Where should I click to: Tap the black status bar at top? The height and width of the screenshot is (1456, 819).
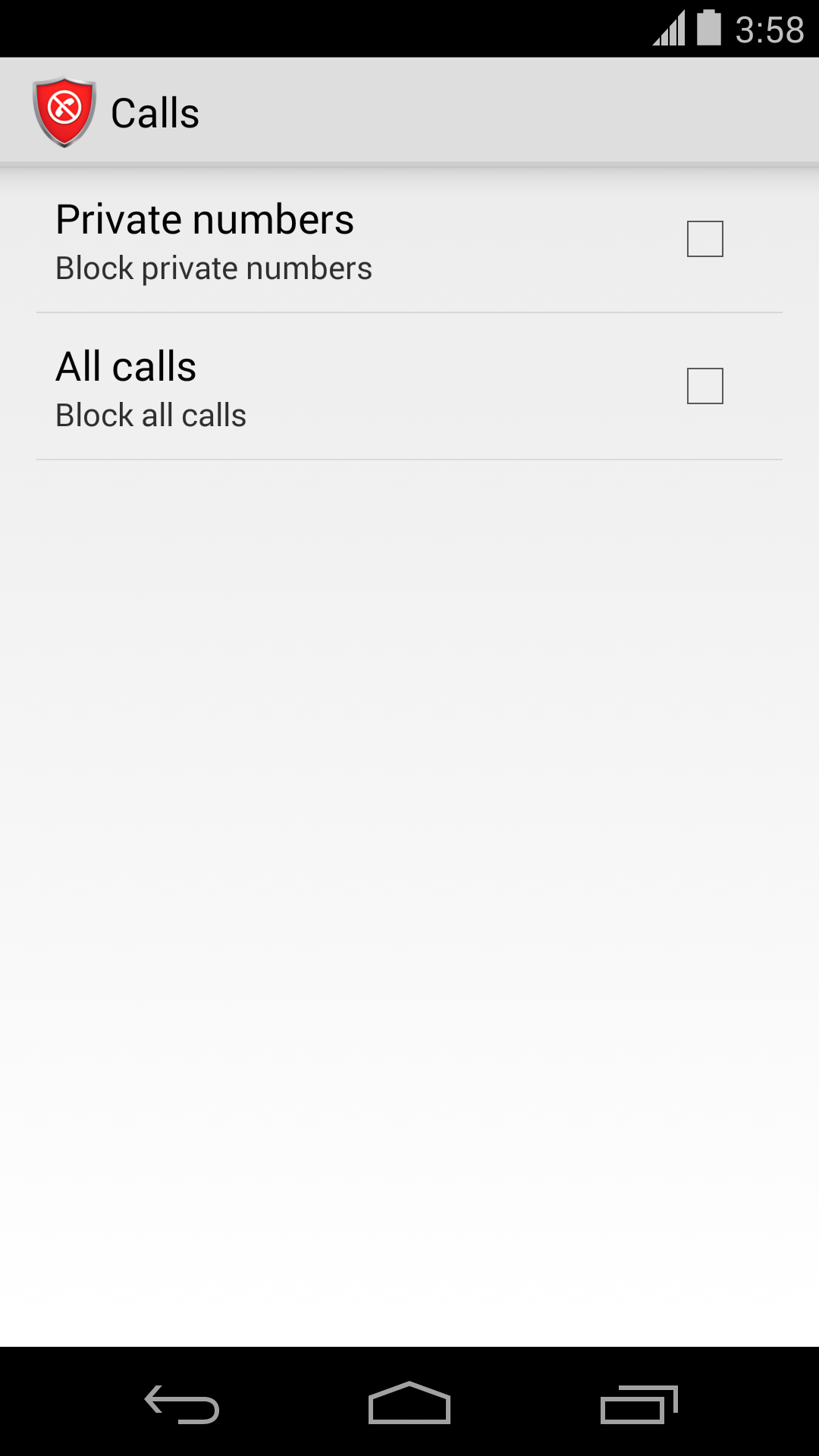coord(303,29)
